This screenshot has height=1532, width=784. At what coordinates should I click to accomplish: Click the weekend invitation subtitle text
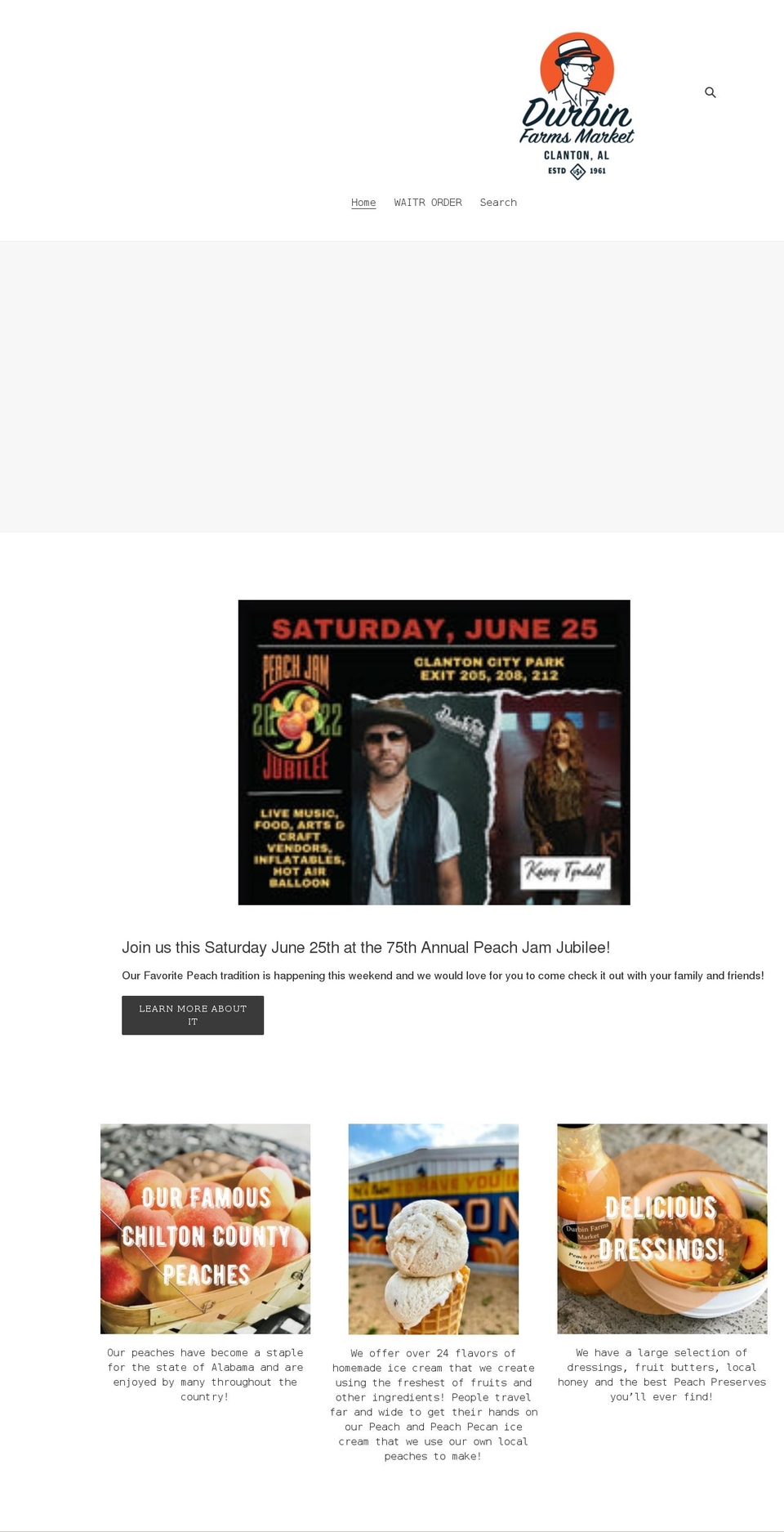point(443,976)
